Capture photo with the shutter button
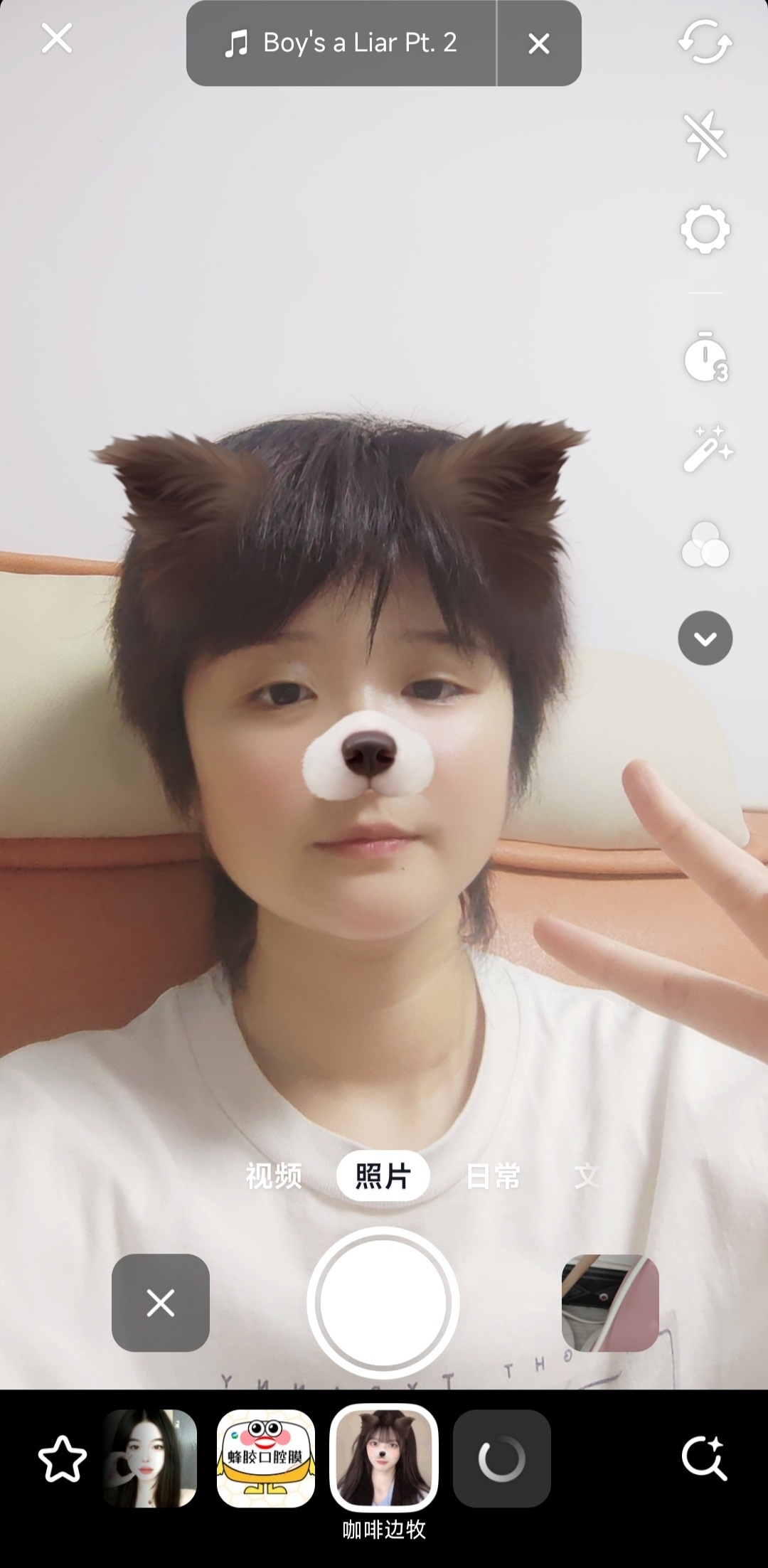 (383, 1303)
